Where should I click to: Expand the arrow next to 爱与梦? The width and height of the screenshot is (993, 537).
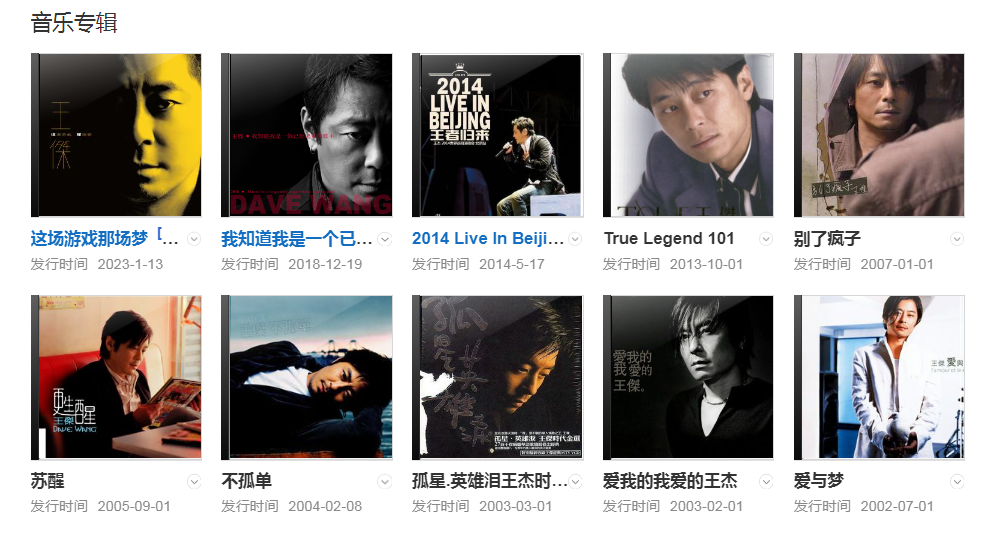(957, 481)
